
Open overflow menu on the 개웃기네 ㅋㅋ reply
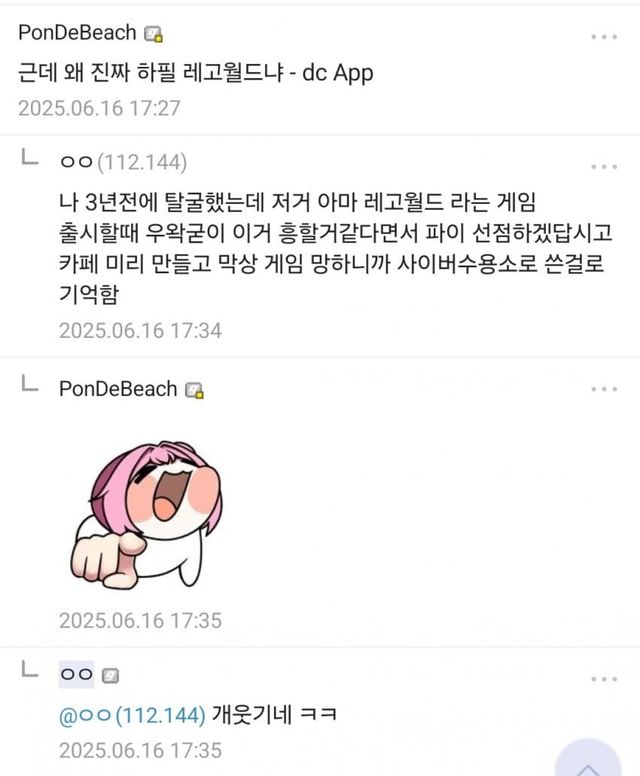pos(604,679)
